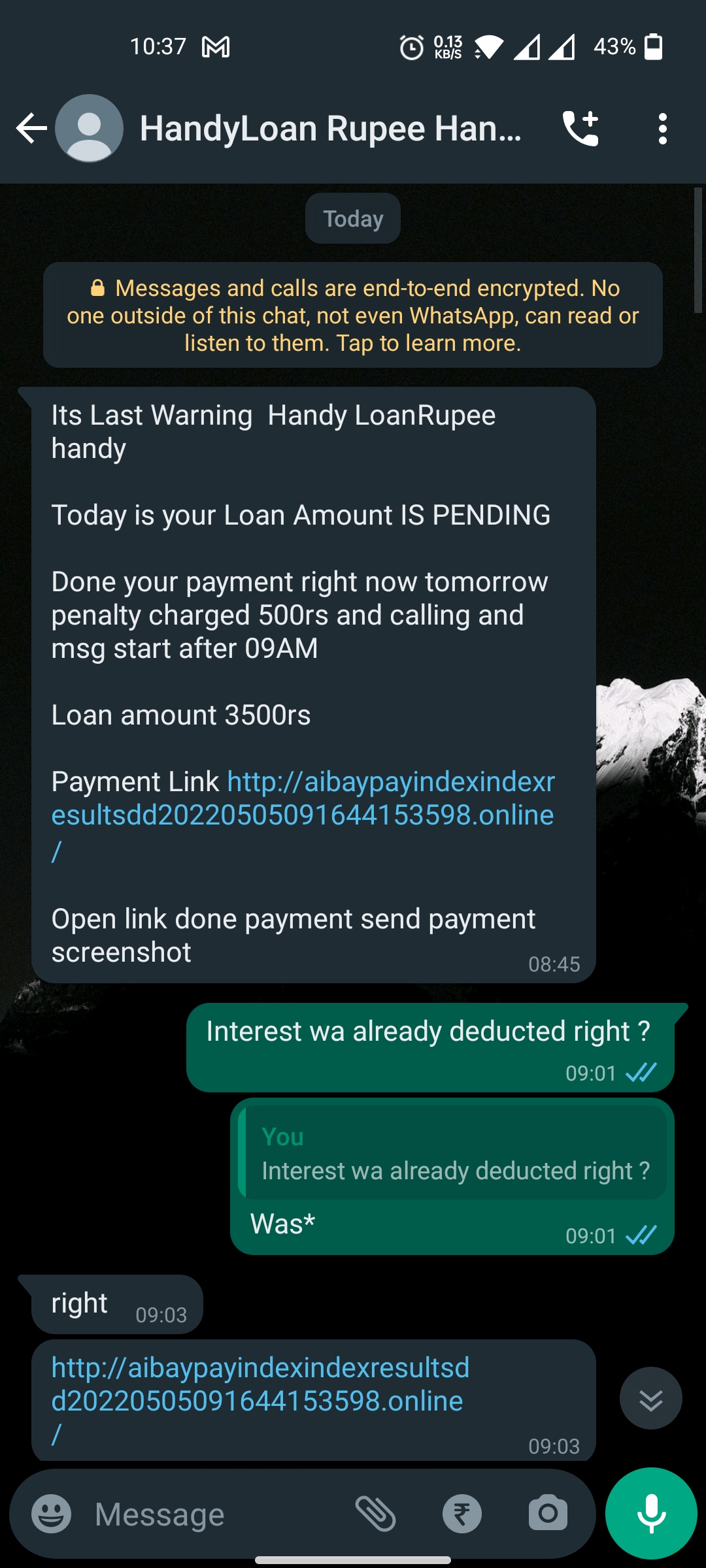Image resolution: width=706 pixels, height=1568 pixels.
Task: Open the payment link sent at 09:03
Action: 260,1384
